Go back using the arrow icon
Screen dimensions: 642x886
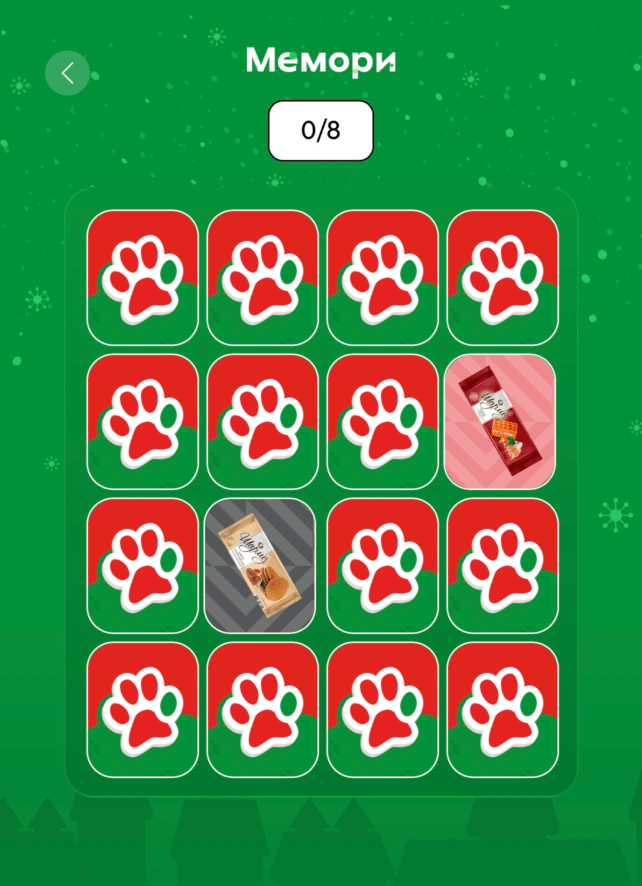pos(67,73)
